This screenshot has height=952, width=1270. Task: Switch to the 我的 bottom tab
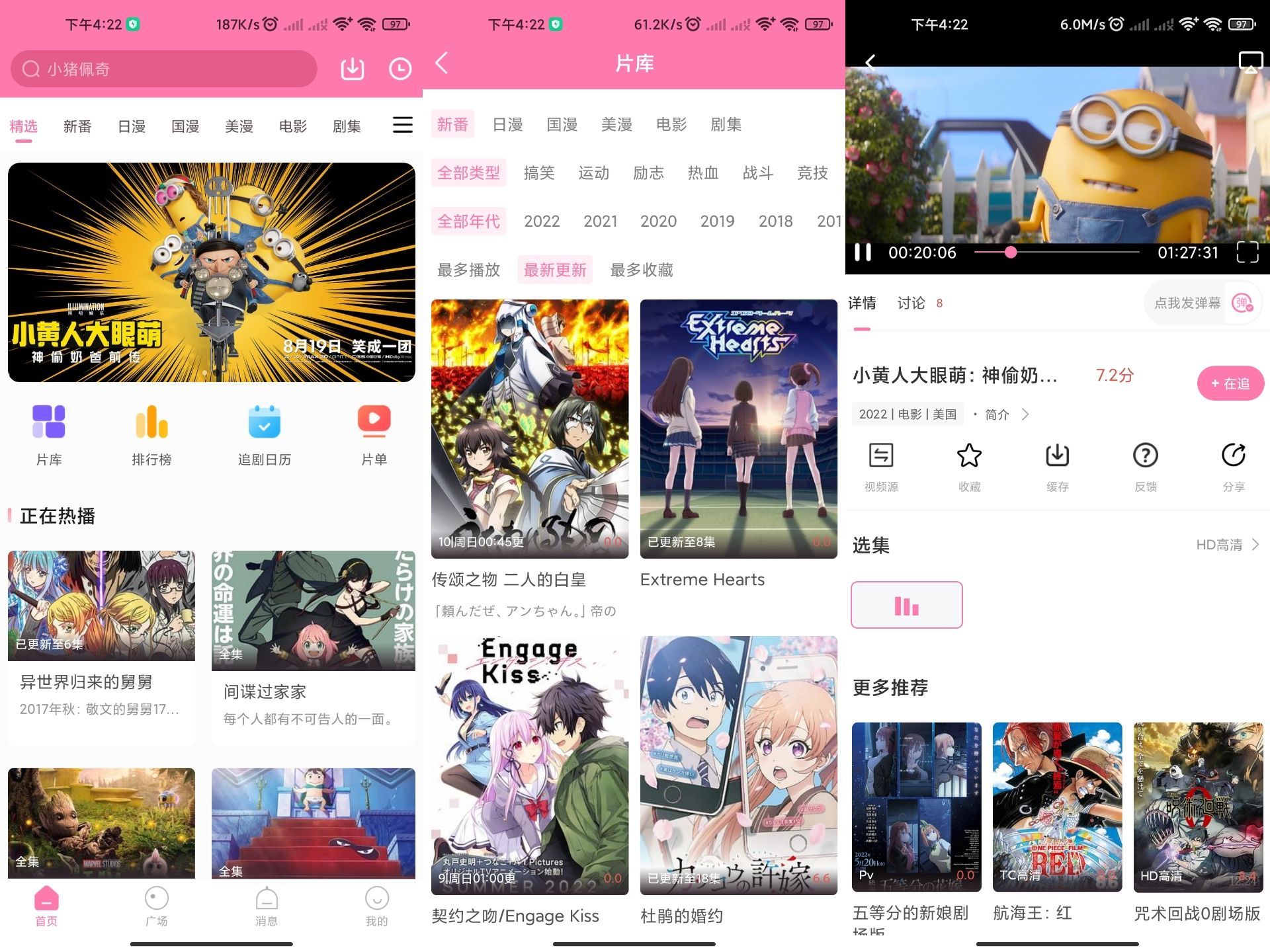click(376, 906)
